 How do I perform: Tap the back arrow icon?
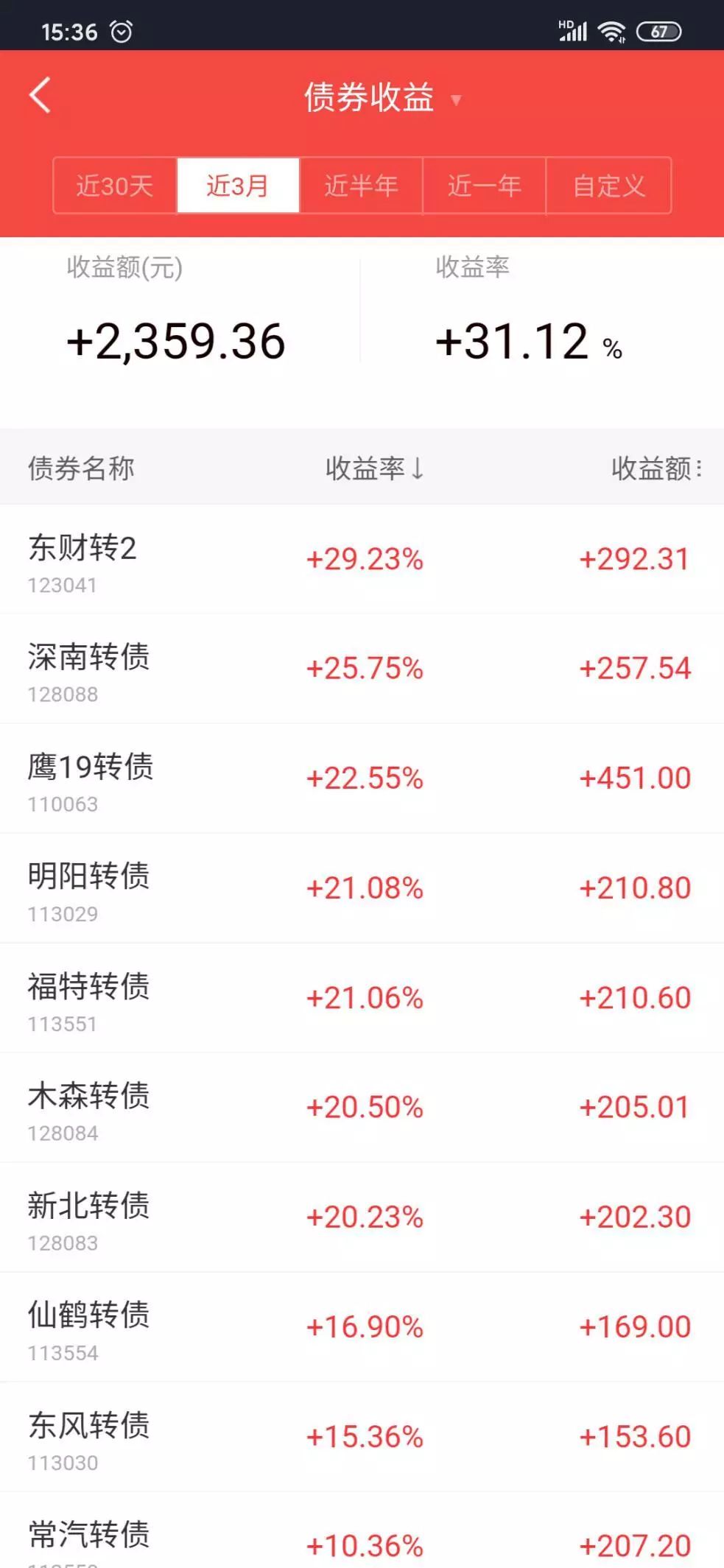click(x=41, y=96)
